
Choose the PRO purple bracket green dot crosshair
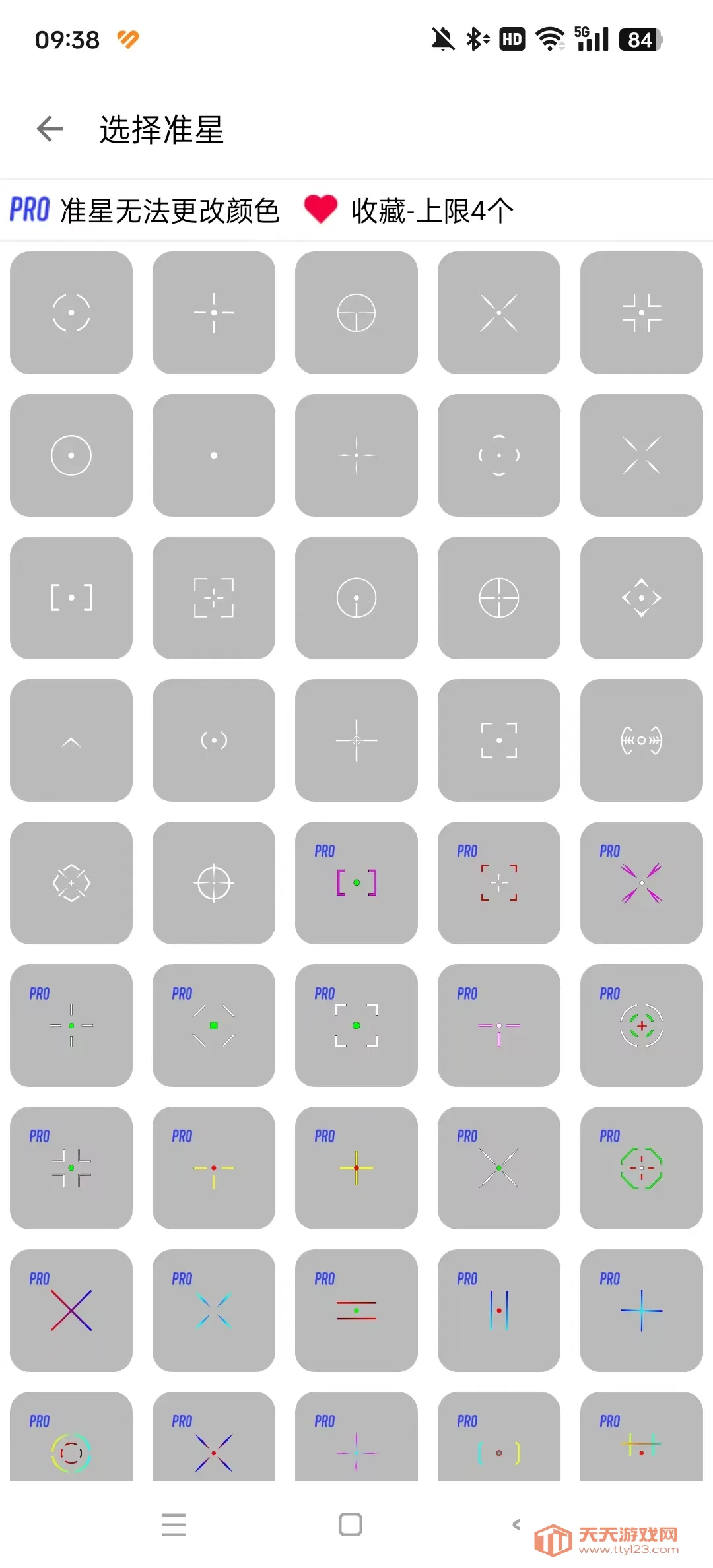pyautogui.click(x=356, y=883)
